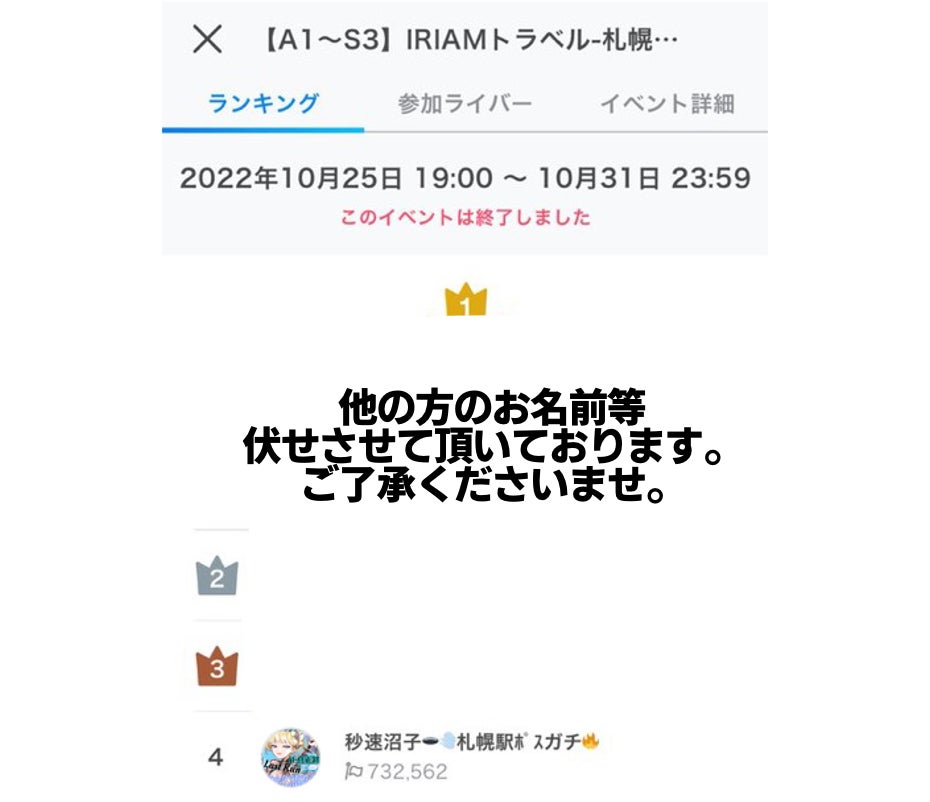
Task: Close the IRIAM Travel event page
Action: pyautogui.click(x=207, y=40)
